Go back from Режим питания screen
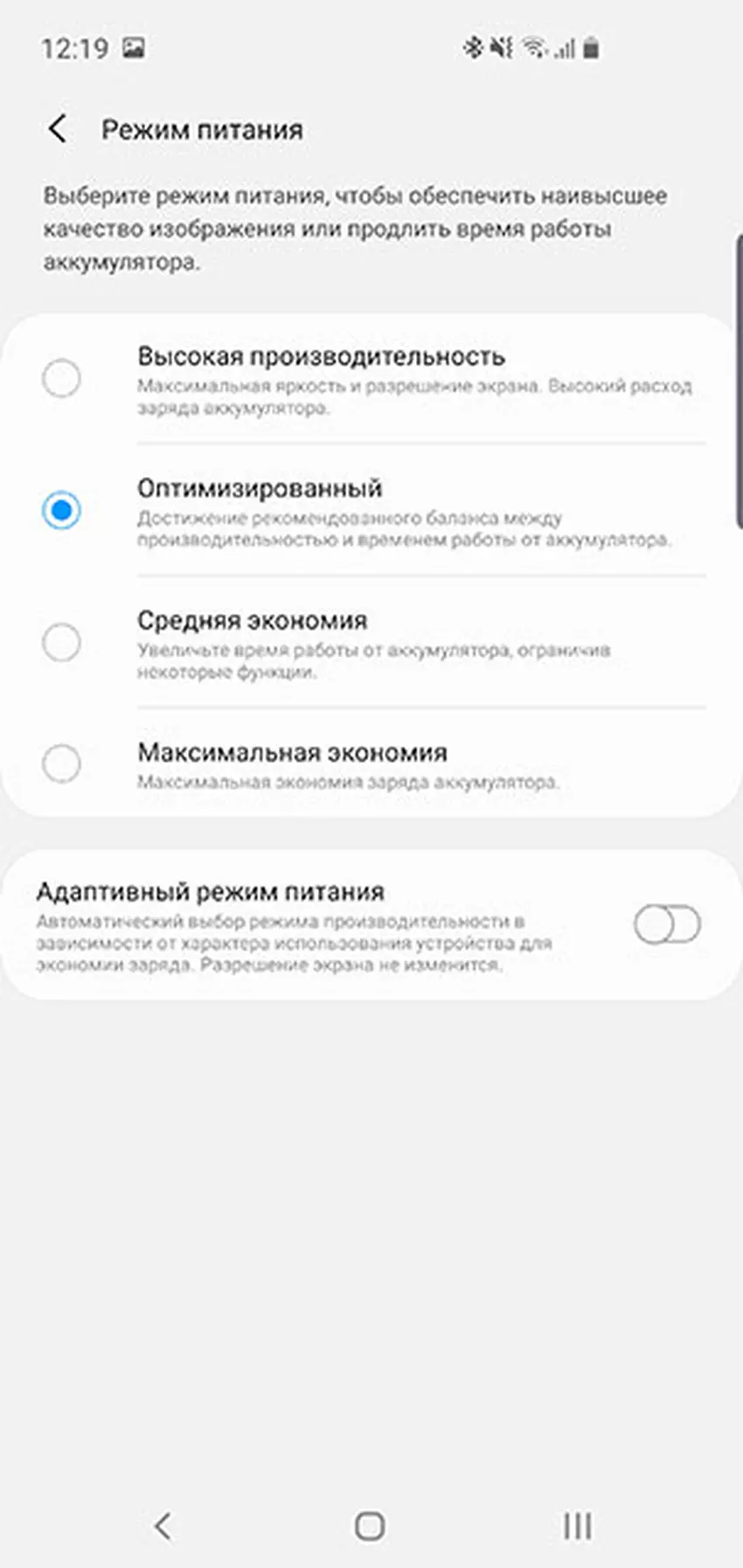743x1568 pixels. pyautogui.click(x=58, y=129)
